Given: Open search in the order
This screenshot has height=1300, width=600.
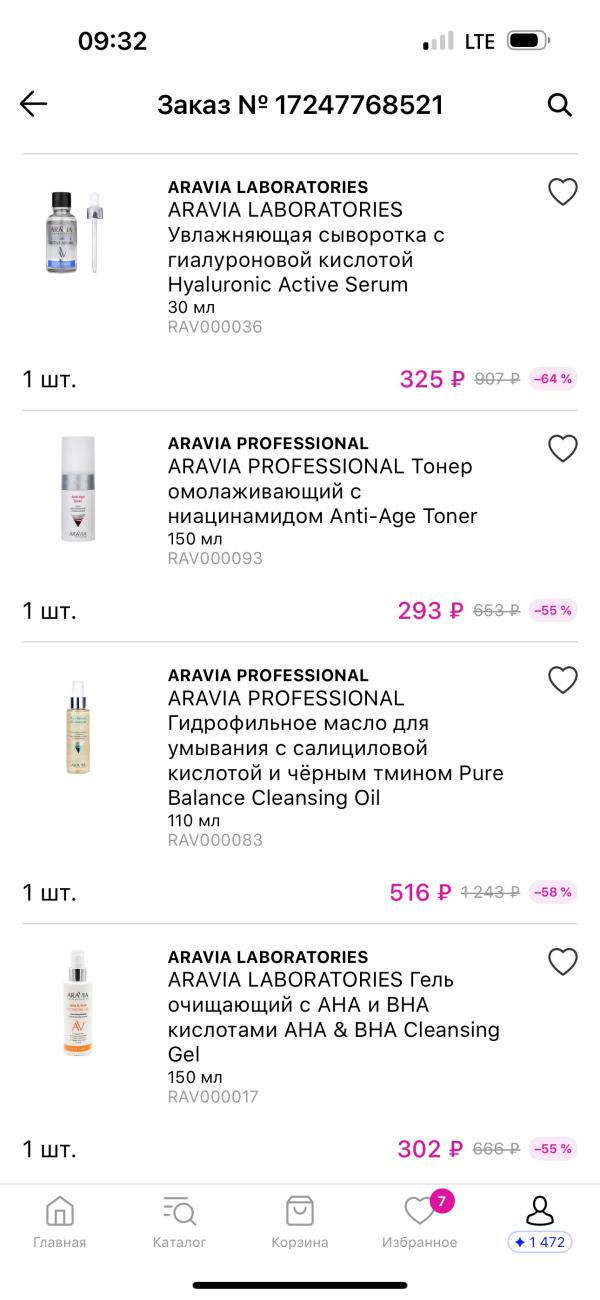Looking at the screenshot, I should pyautogui.click(x=559, y=104).
